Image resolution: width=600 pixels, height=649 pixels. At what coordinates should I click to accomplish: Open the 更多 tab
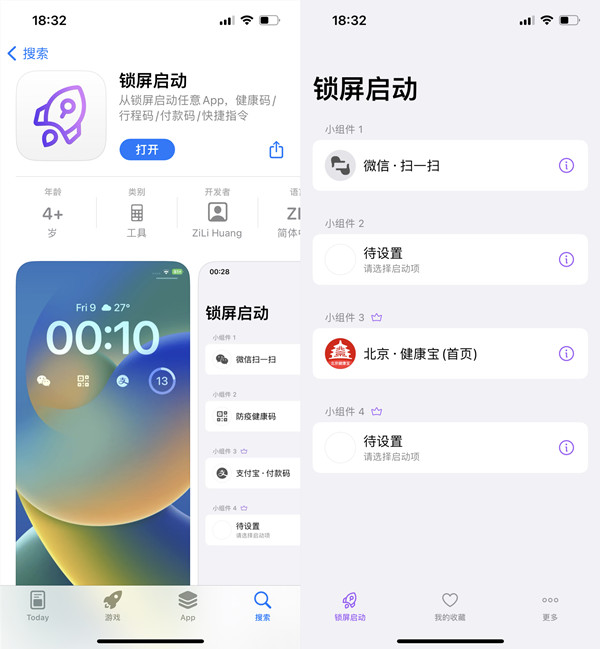[550, 606]
